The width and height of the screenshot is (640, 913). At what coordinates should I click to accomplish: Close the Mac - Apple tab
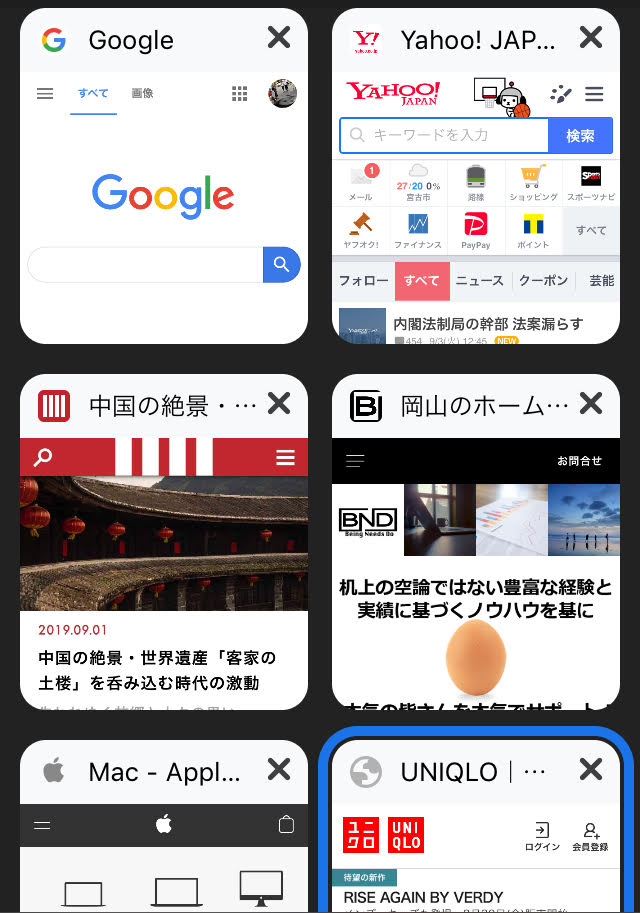279,770
